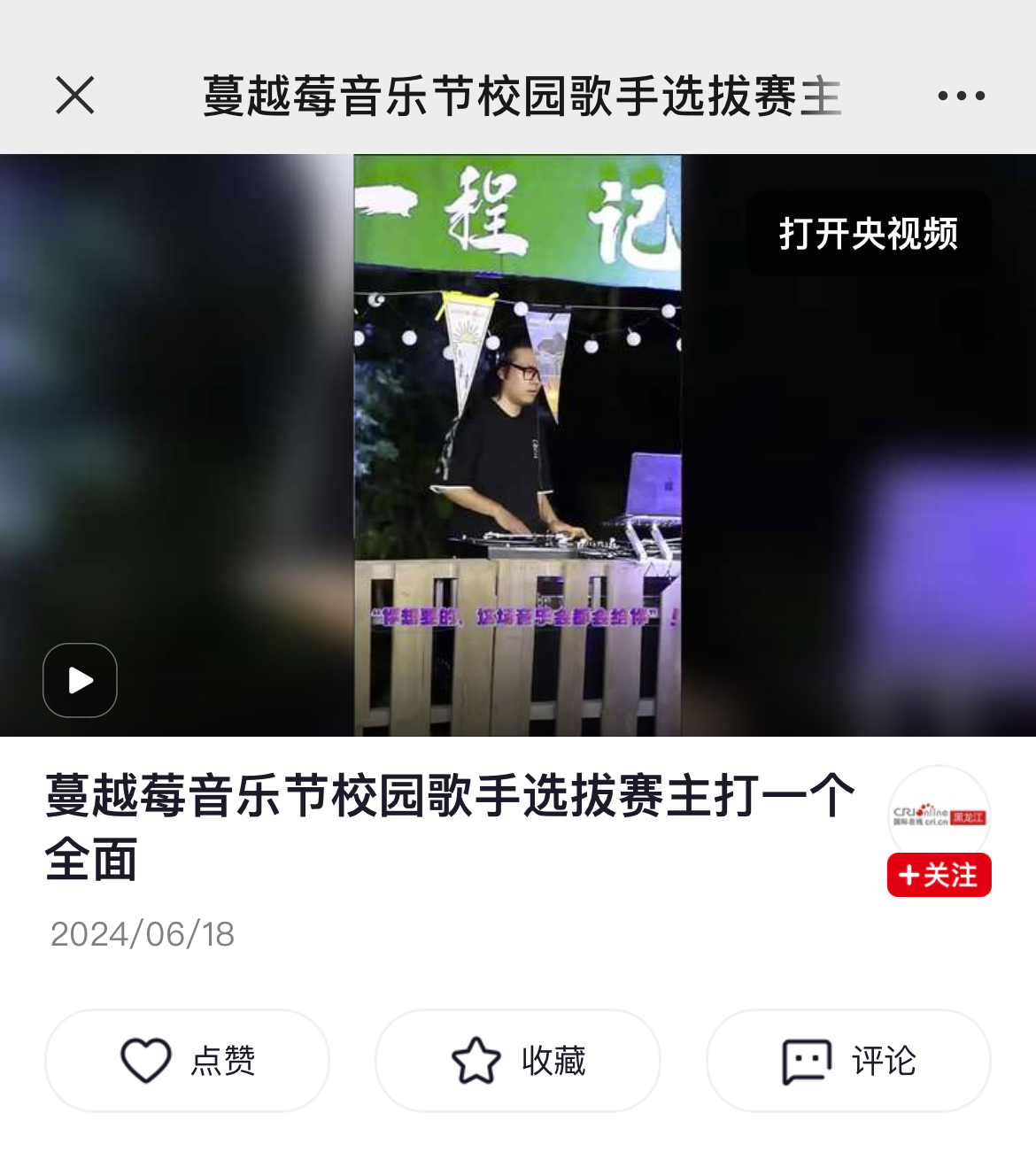Open comments with 评论
Screen dimensions: 1036x1175
[848, 1061]
